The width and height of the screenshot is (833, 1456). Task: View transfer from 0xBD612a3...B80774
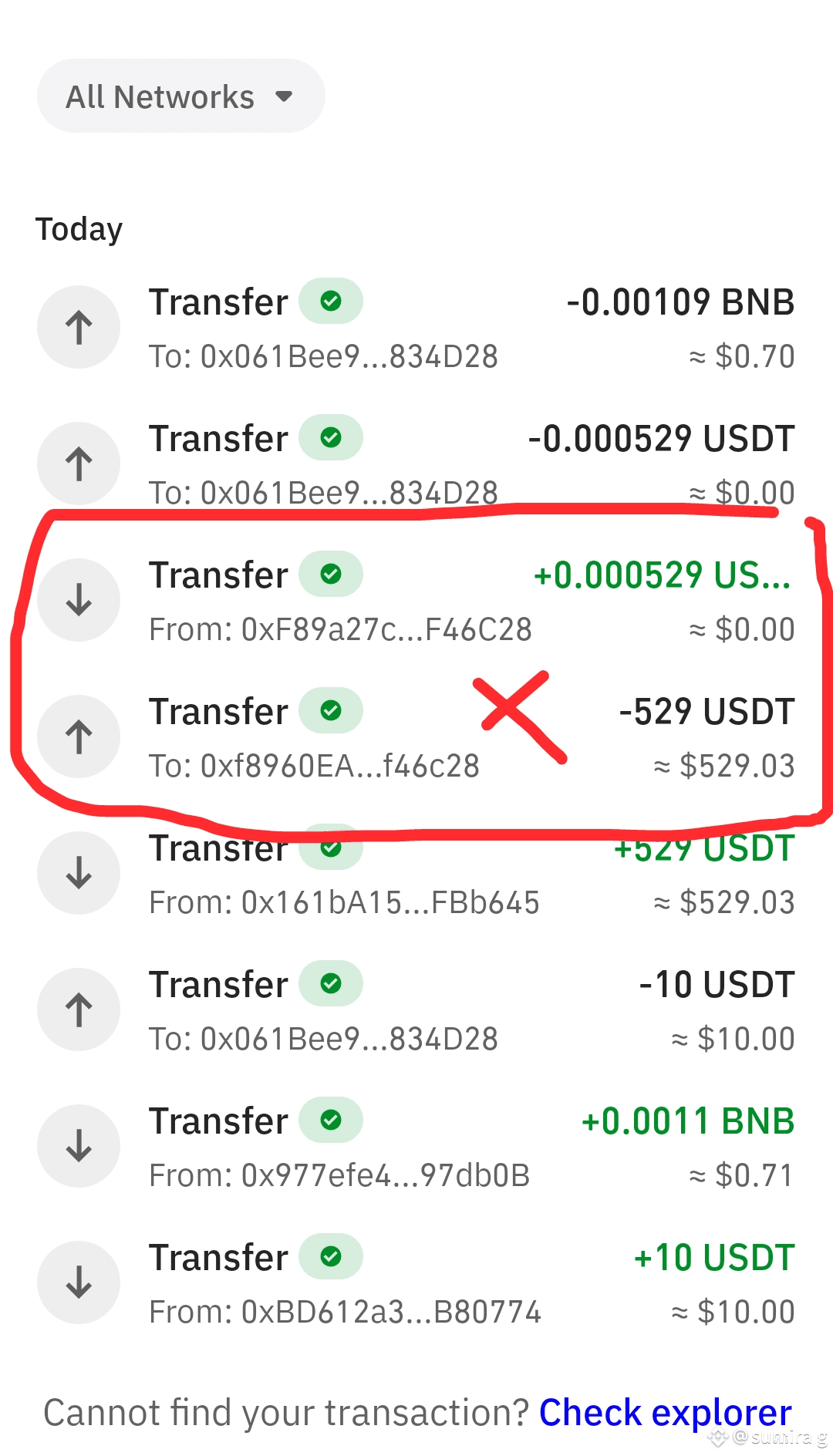coord(416,1283)
